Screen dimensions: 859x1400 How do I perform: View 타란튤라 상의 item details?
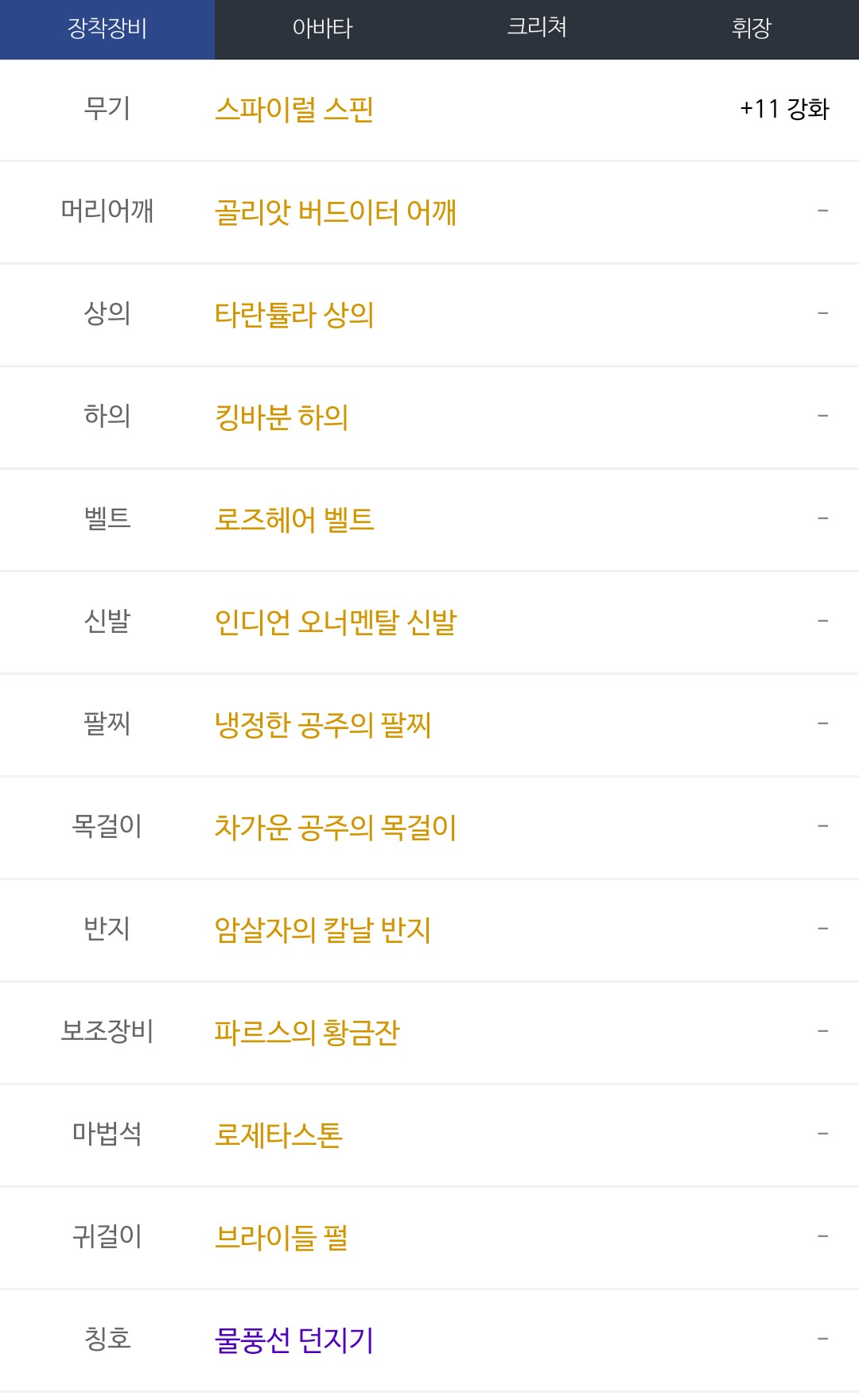point(294,314)
